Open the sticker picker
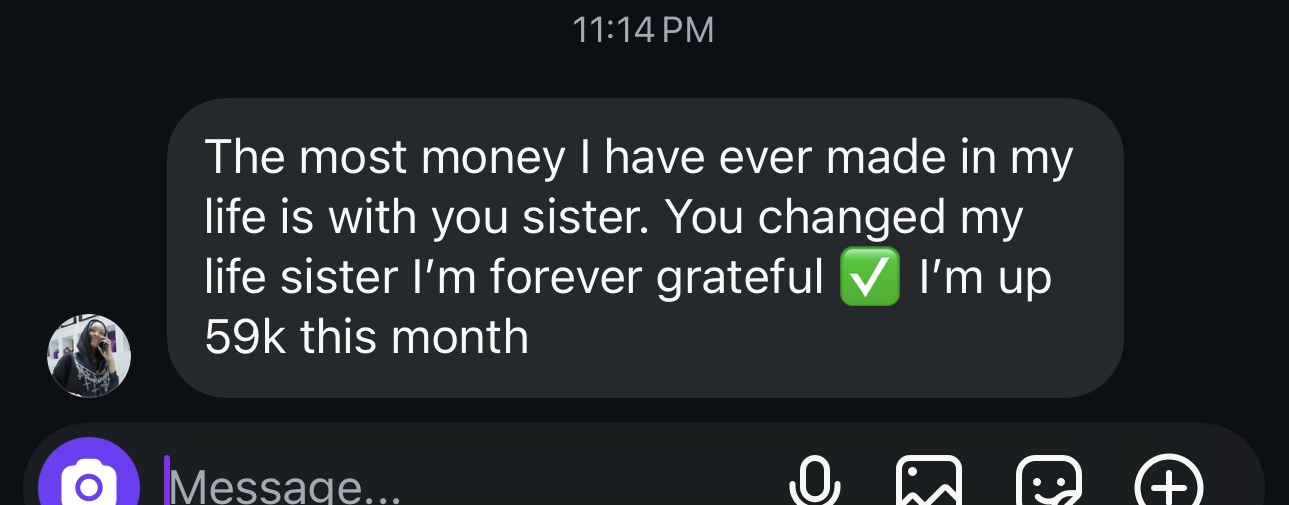 1048,483
